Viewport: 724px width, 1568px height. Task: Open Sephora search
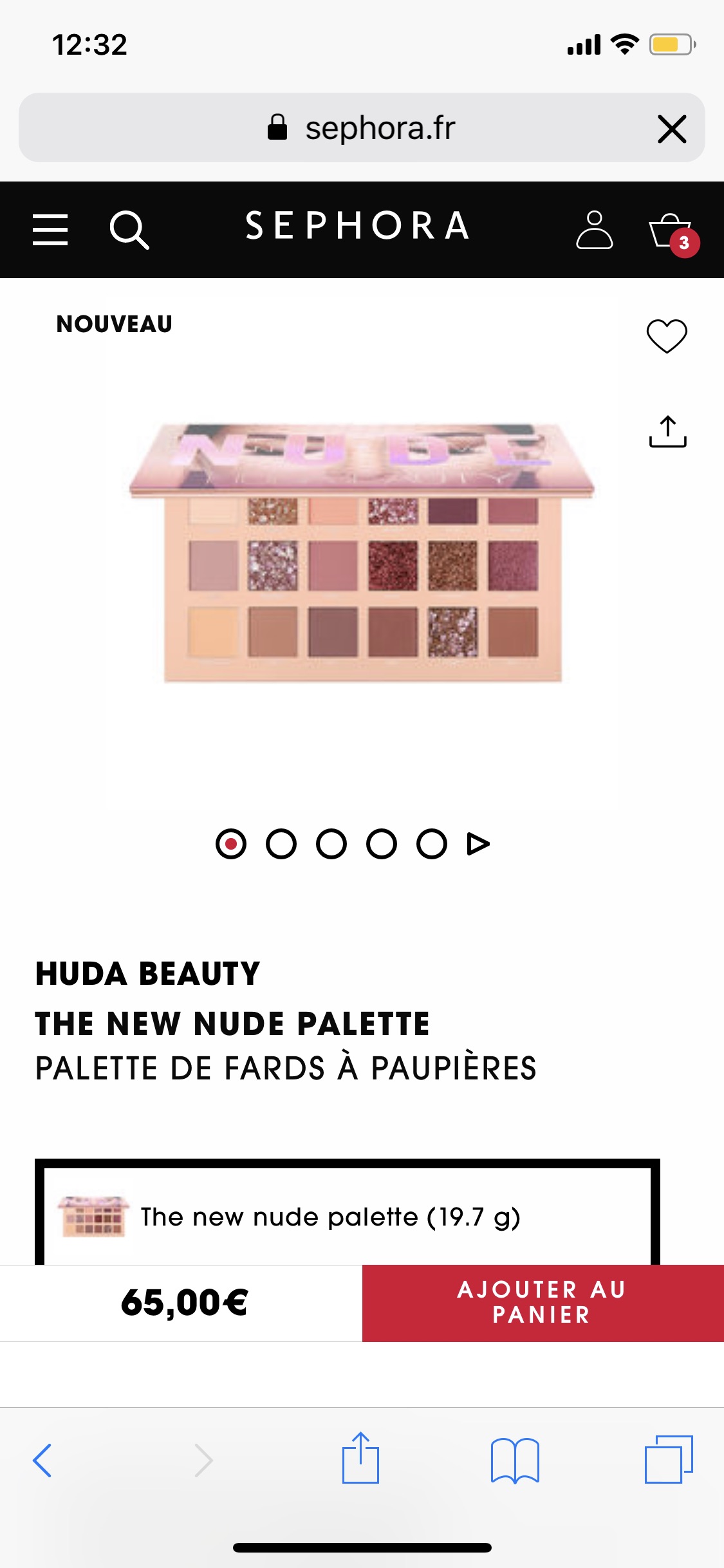tap(129, 230)
